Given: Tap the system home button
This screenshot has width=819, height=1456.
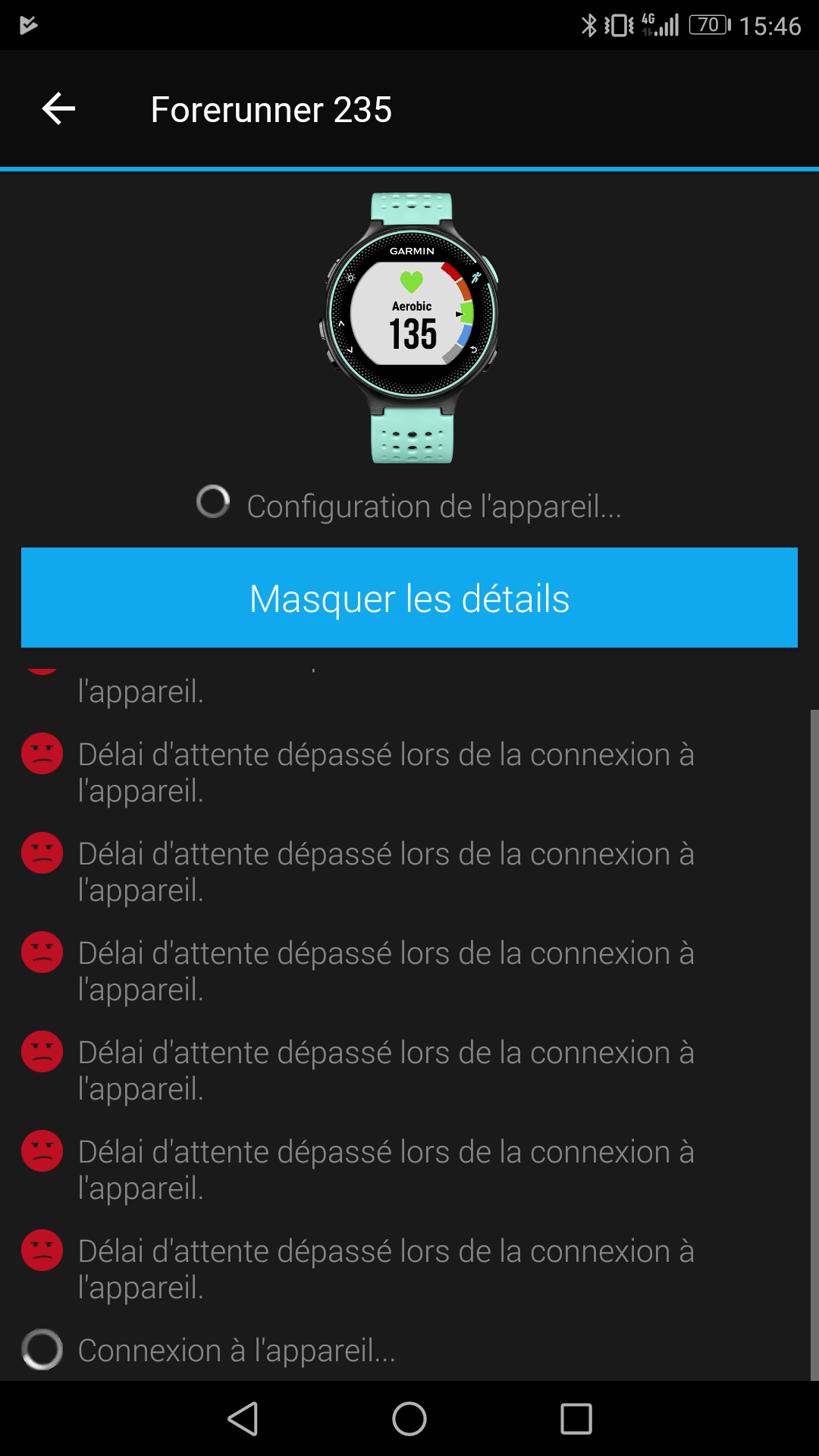Looking at the screenshot, I should click(409, 1419).
